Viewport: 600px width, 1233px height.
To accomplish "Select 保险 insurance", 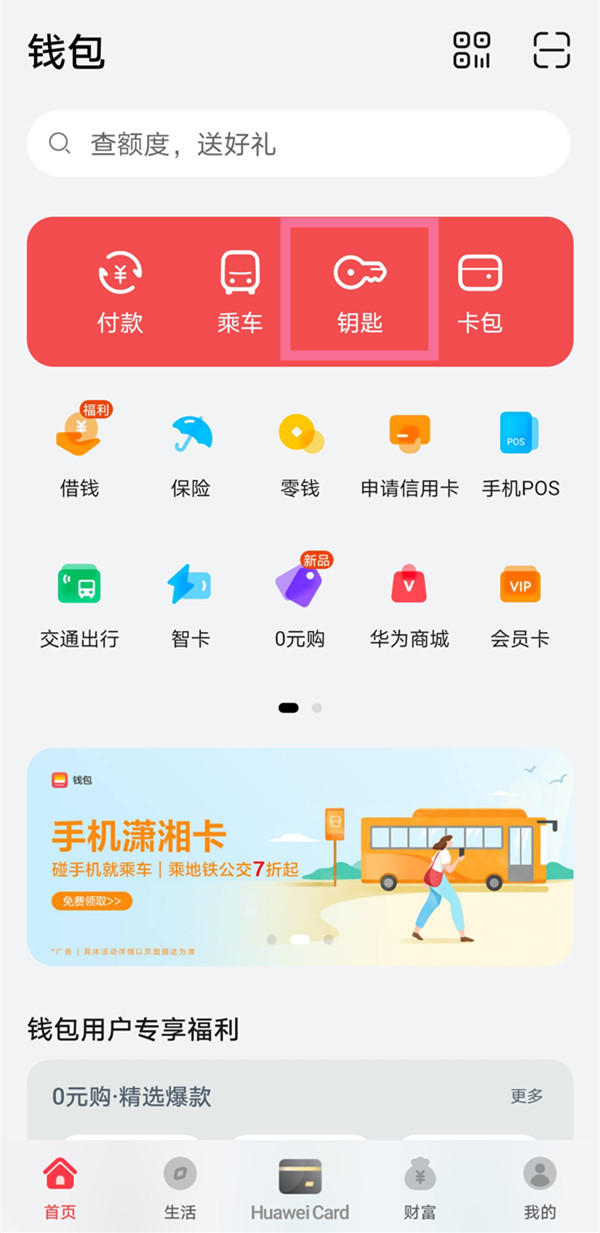I will (x=190, y=451).
